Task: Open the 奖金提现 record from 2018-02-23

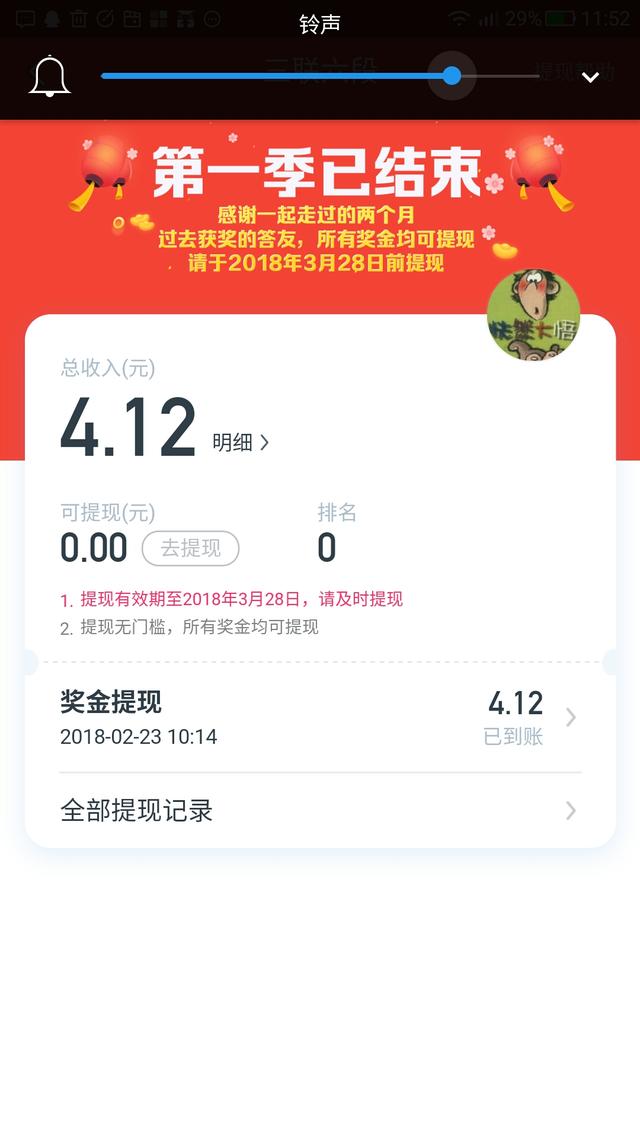Action: 320,718
